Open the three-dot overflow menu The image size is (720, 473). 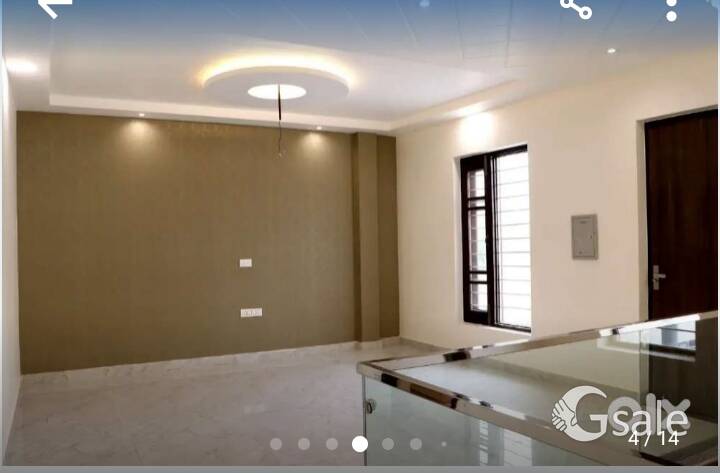pyautogui.click(x=671, y=10)
